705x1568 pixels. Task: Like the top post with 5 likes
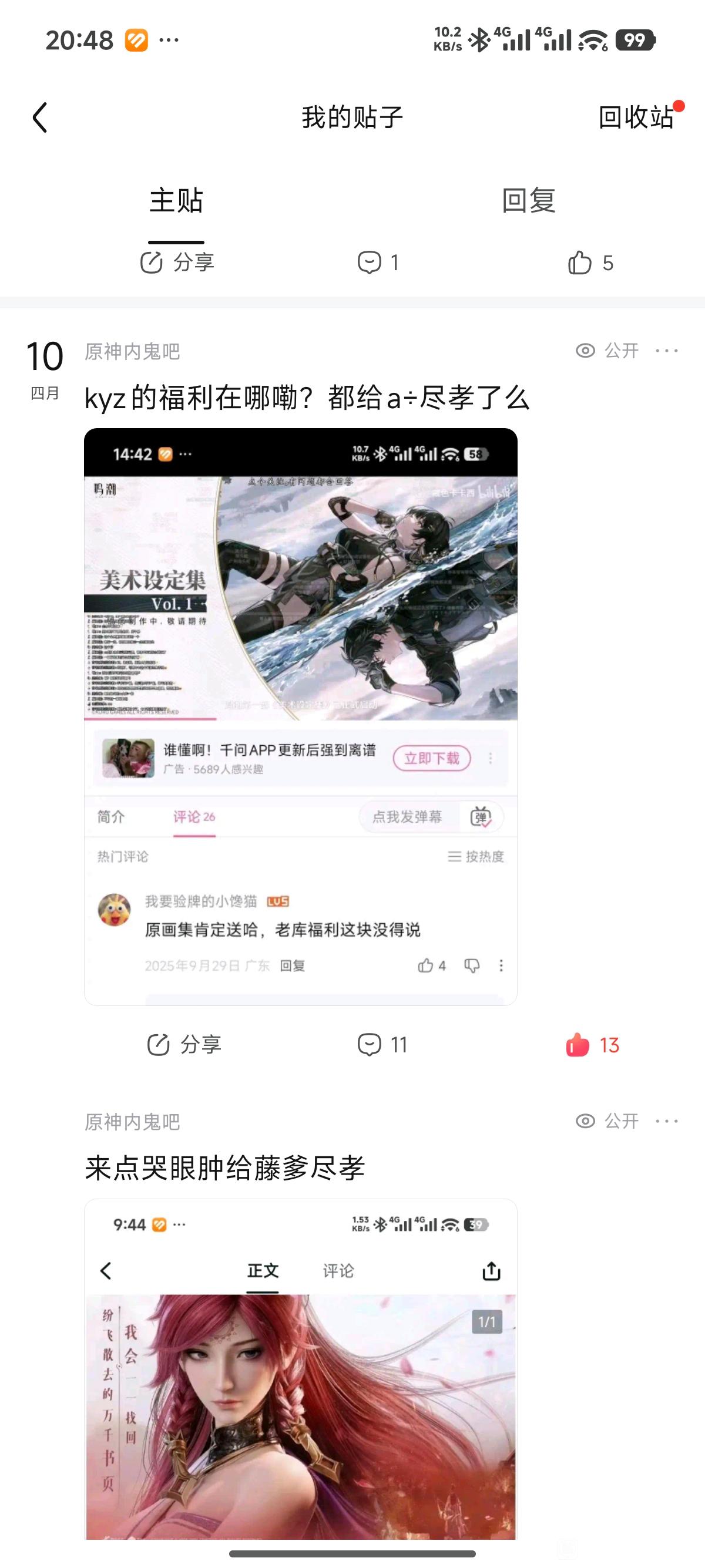[590, 263]
